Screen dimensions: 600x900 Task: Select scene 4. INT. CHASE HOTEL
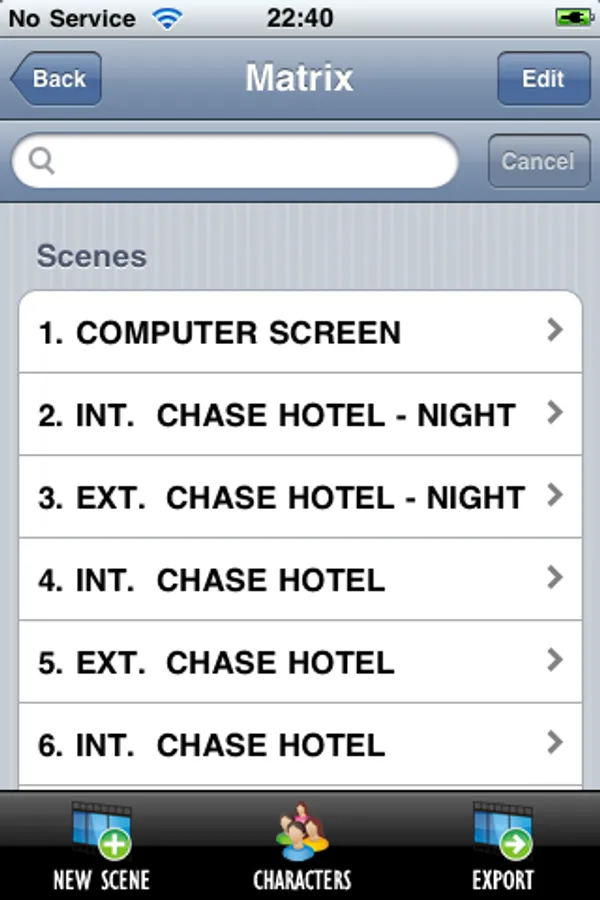[300, 579]
